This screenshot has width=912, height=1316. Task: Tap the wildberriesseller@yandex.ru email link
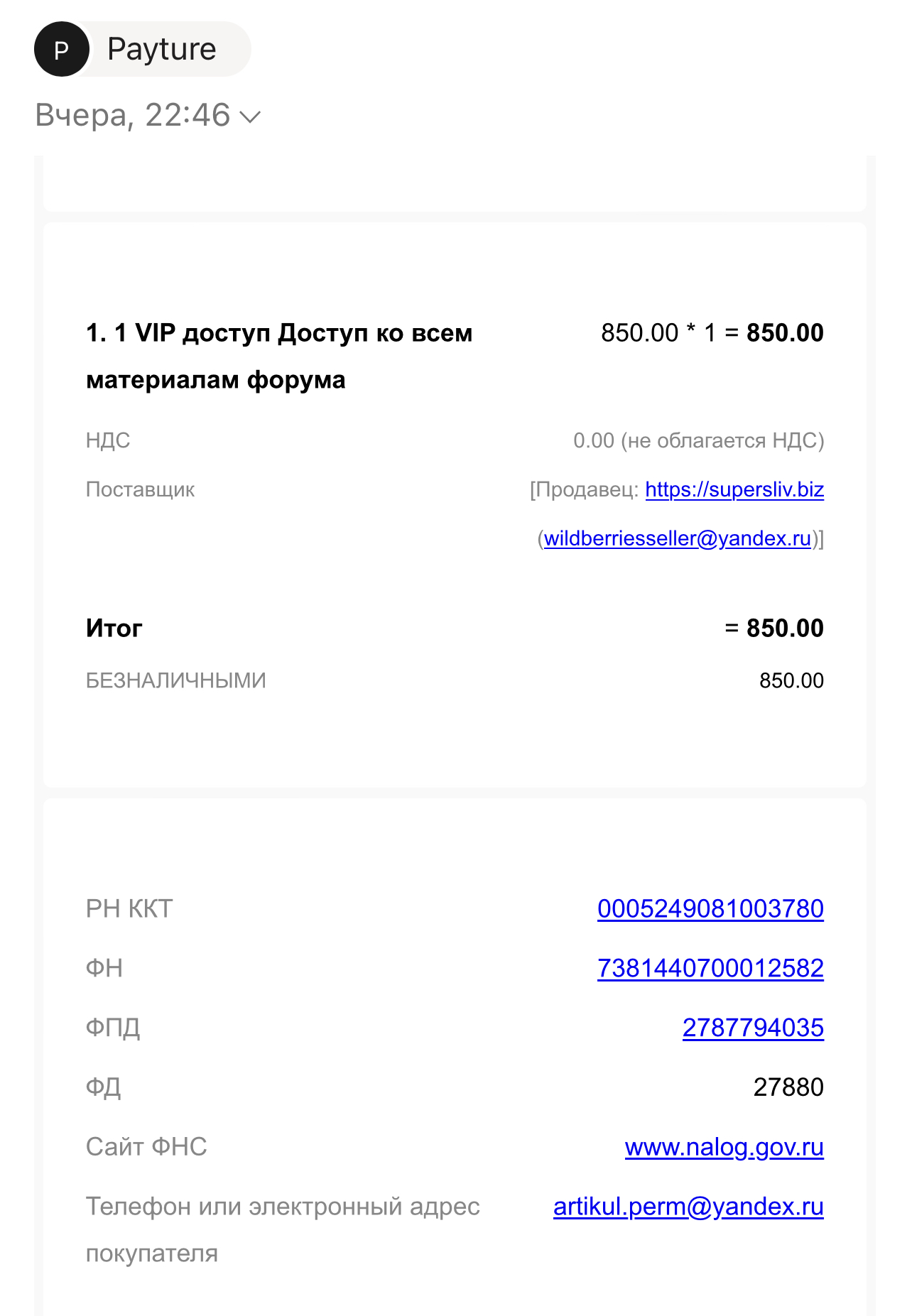tap(677, 538)
